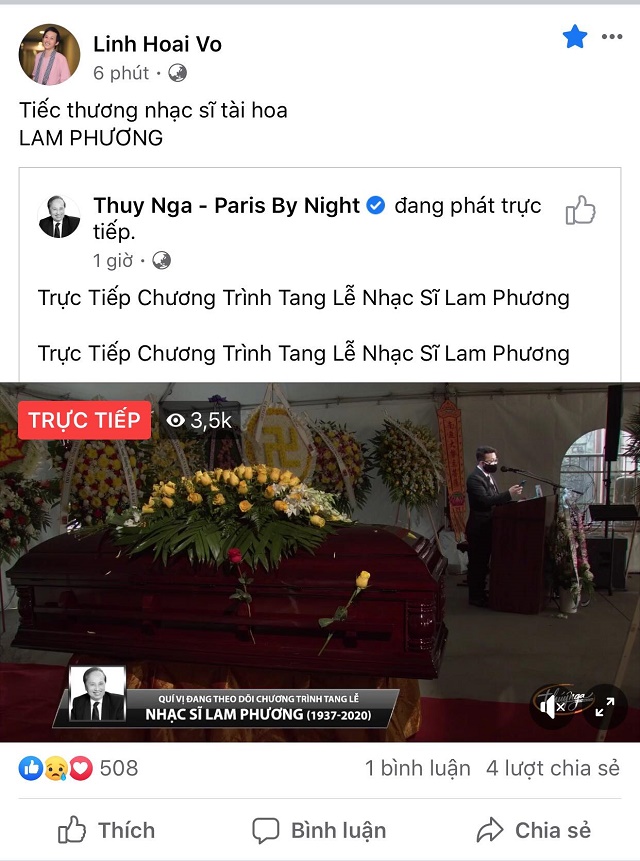The height and width of the screenshot is (861, 640).
Task: Open Linh Hoai Vo's profile name link
Action: pyautogui.click(x=157, y=44)
